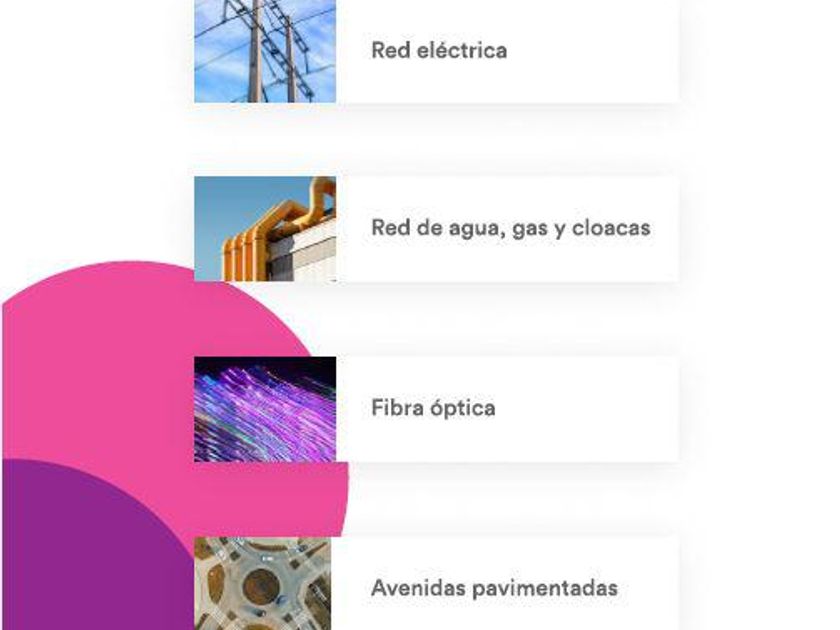Select Red de agua, gas y cloacas
The width and height of the screenshot is (840, 630).
coord(437,228)
